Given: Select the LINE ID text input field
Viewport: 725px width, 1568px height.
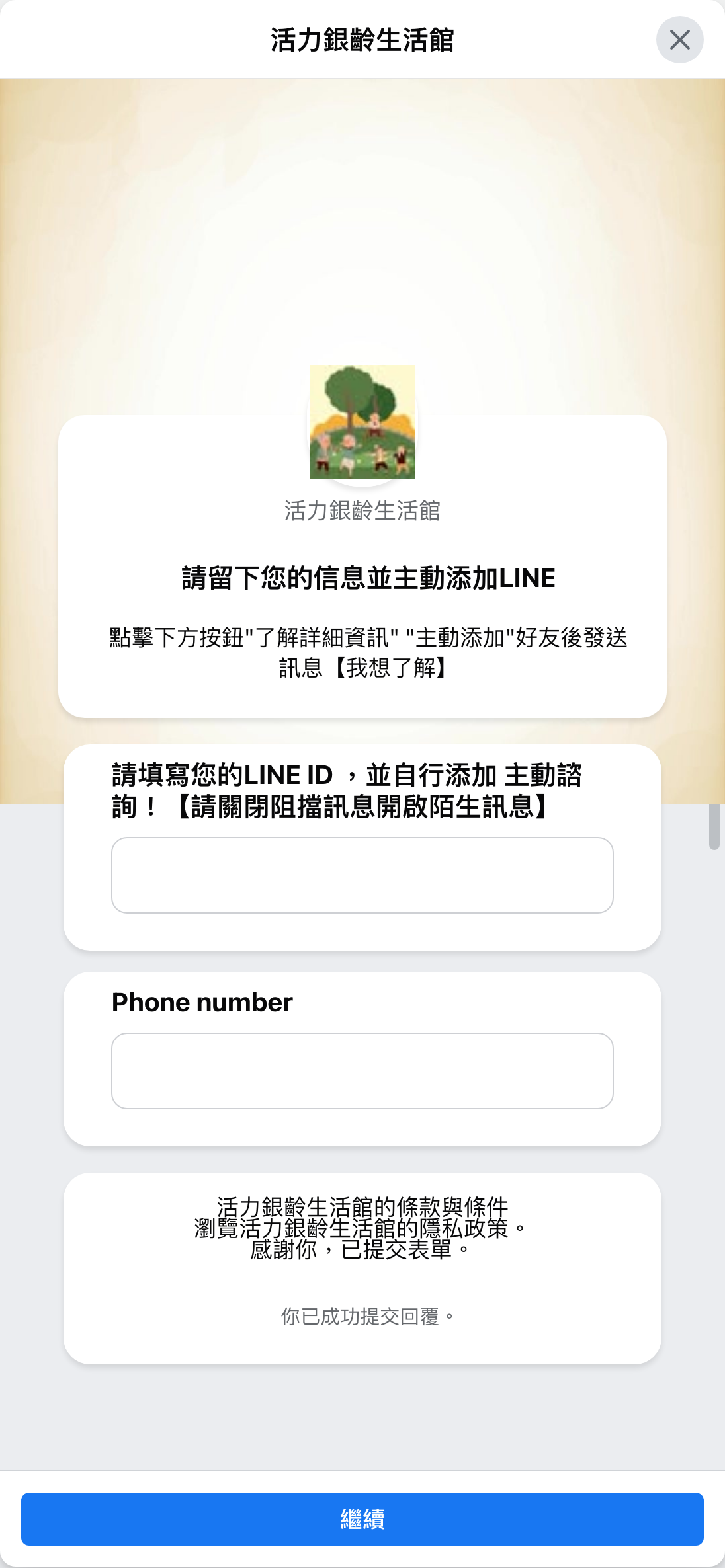Looking at the screenshot, I should [362, 875].
